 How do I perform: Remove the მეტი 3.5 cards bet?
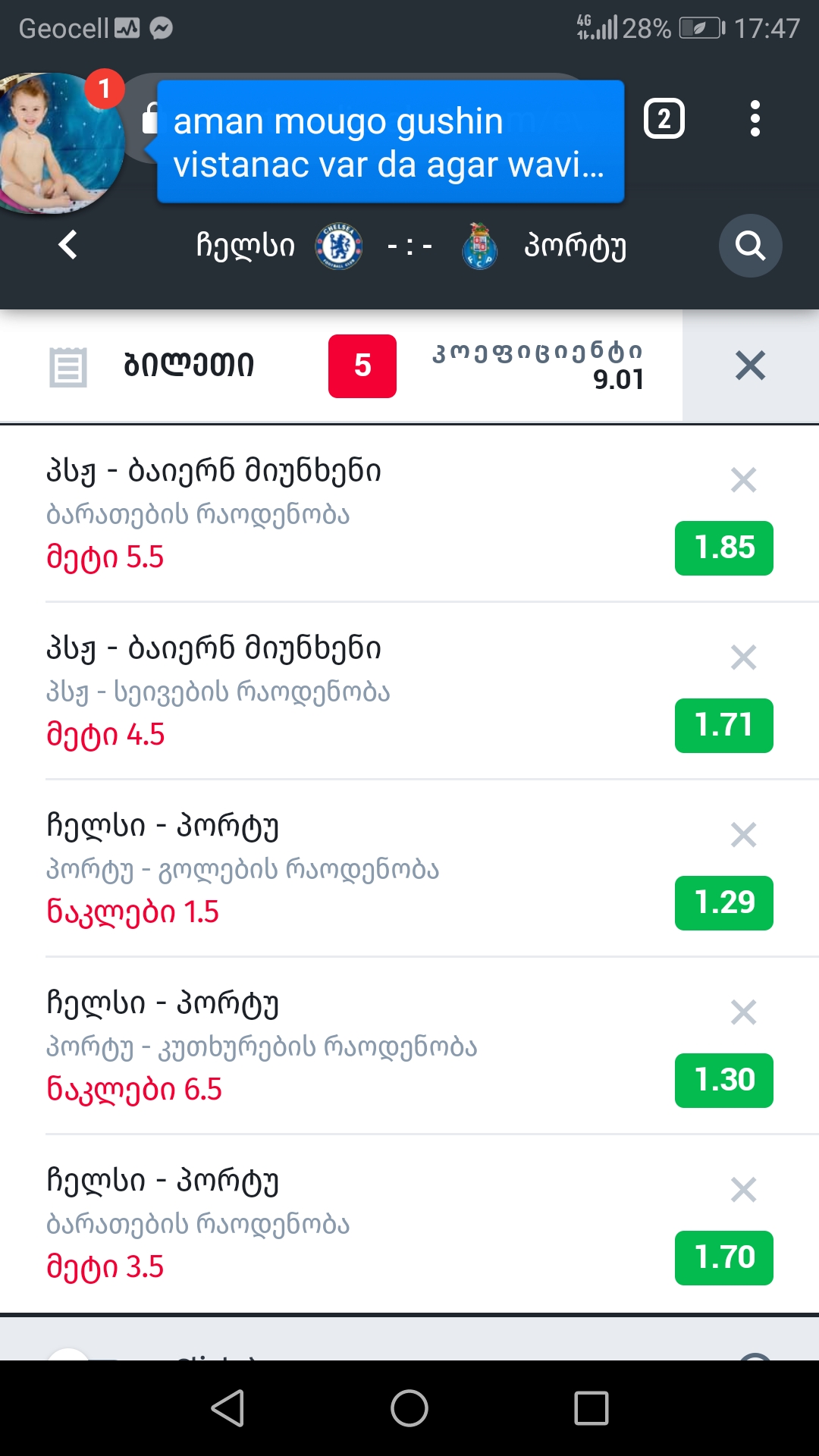click(743, 1190)
